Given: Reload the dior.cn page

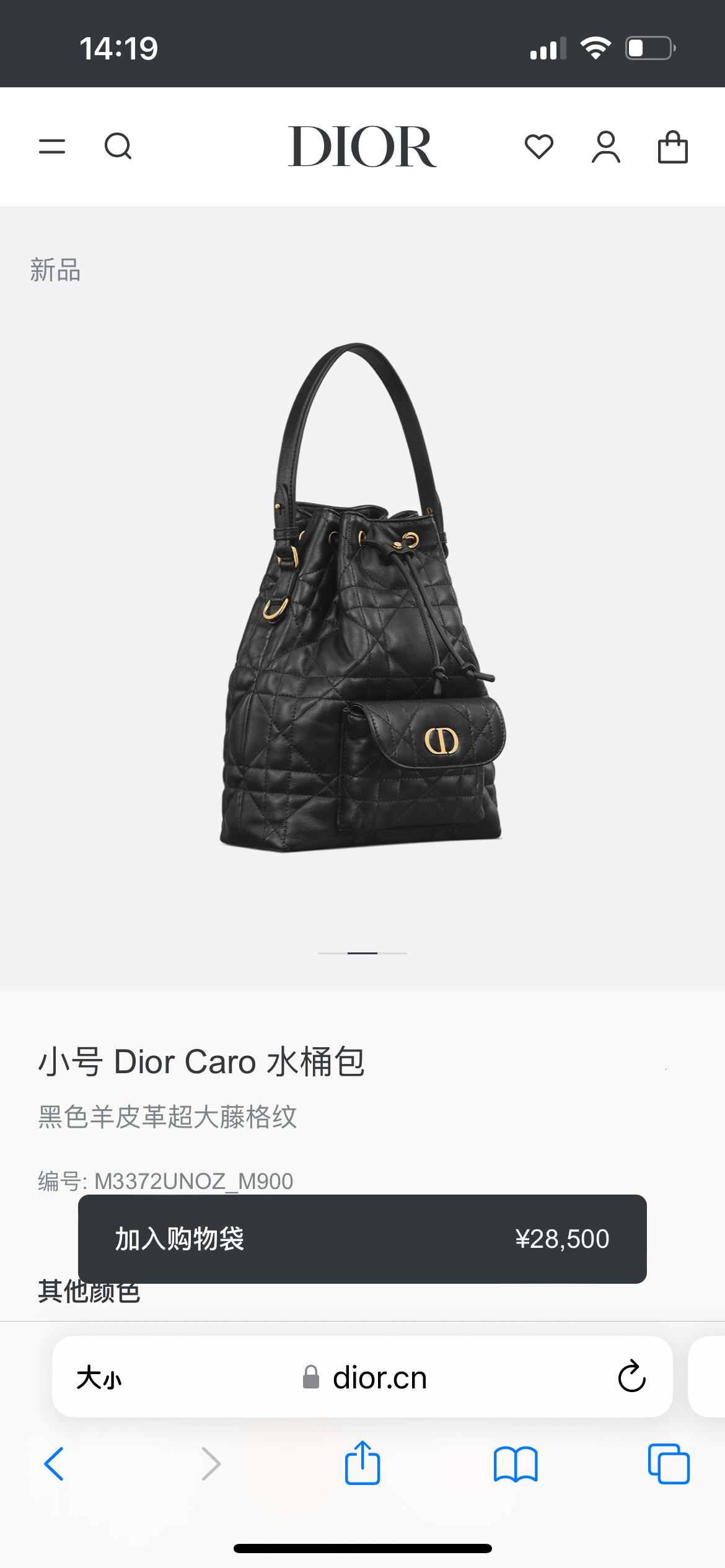Looking at the screenshot, I should click(x=631, y=1377).
